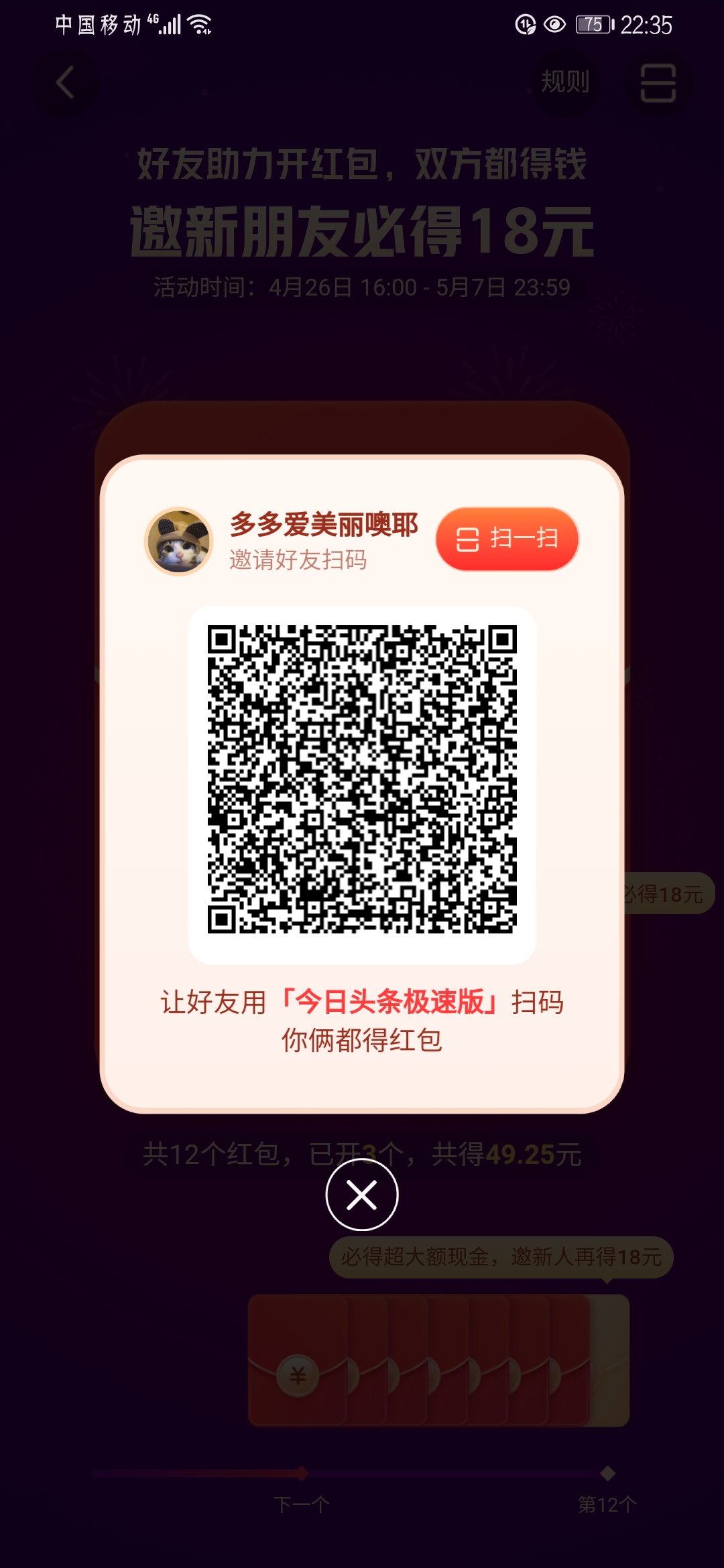This screenshot has height=1568, width=724.
Task: Tap the 扫一扫 scan button
Action: tap(507, 539)
